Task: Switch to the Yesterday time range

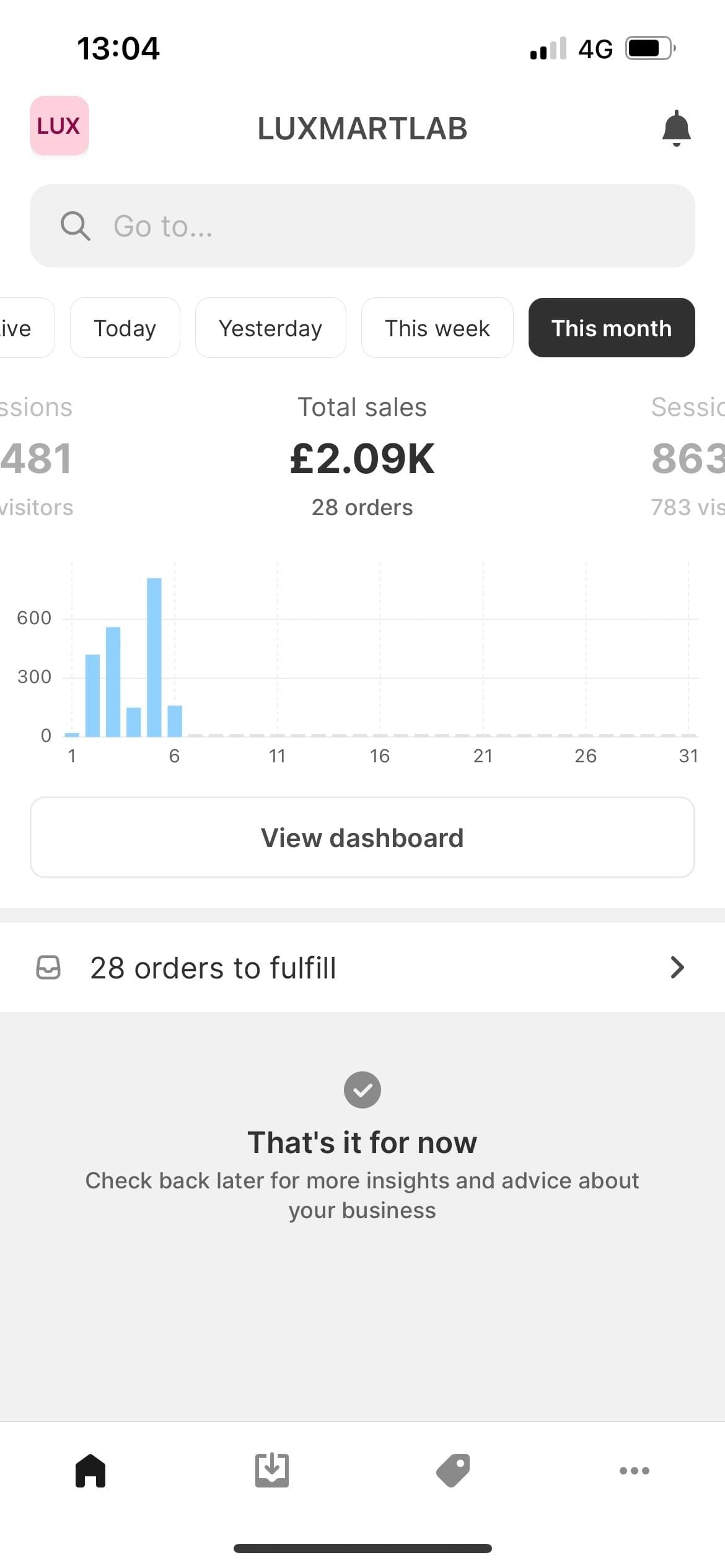Action: coord(270,328)
